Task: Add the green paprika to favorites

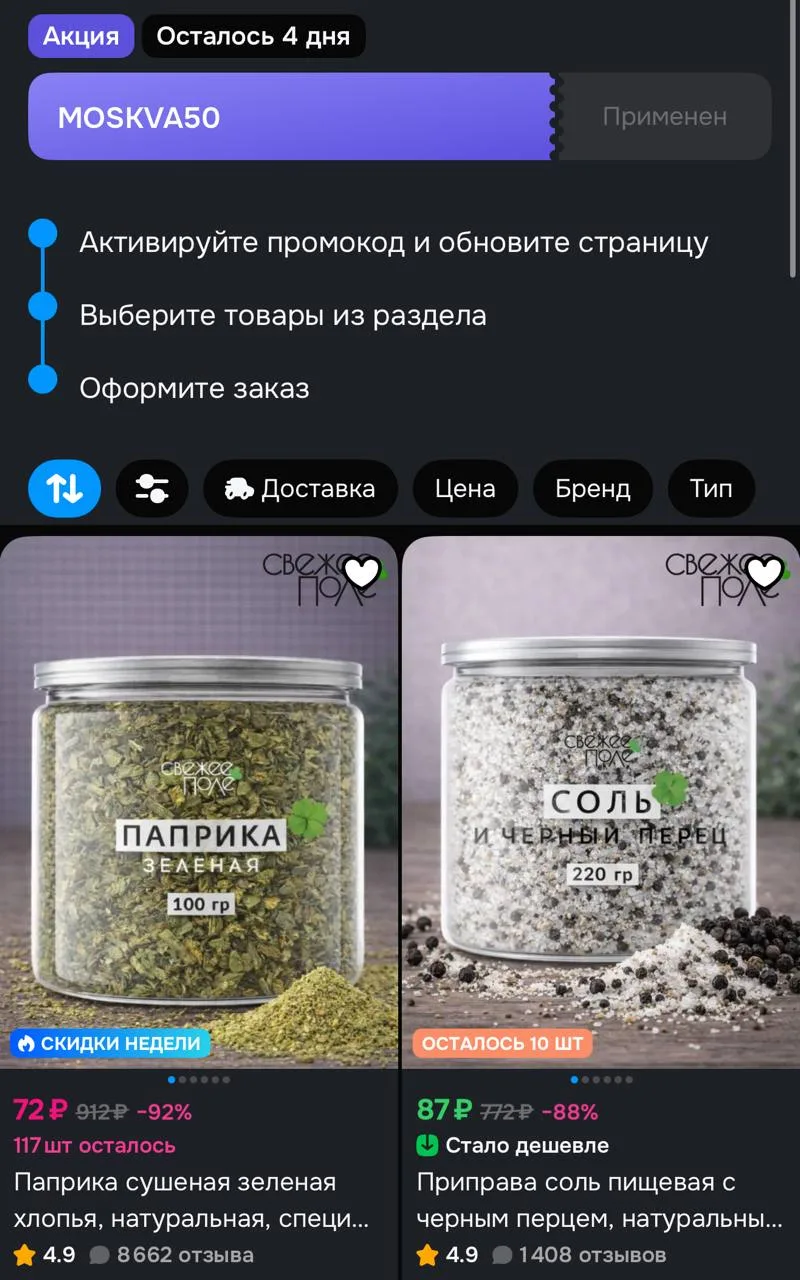Action: (362, 573)
